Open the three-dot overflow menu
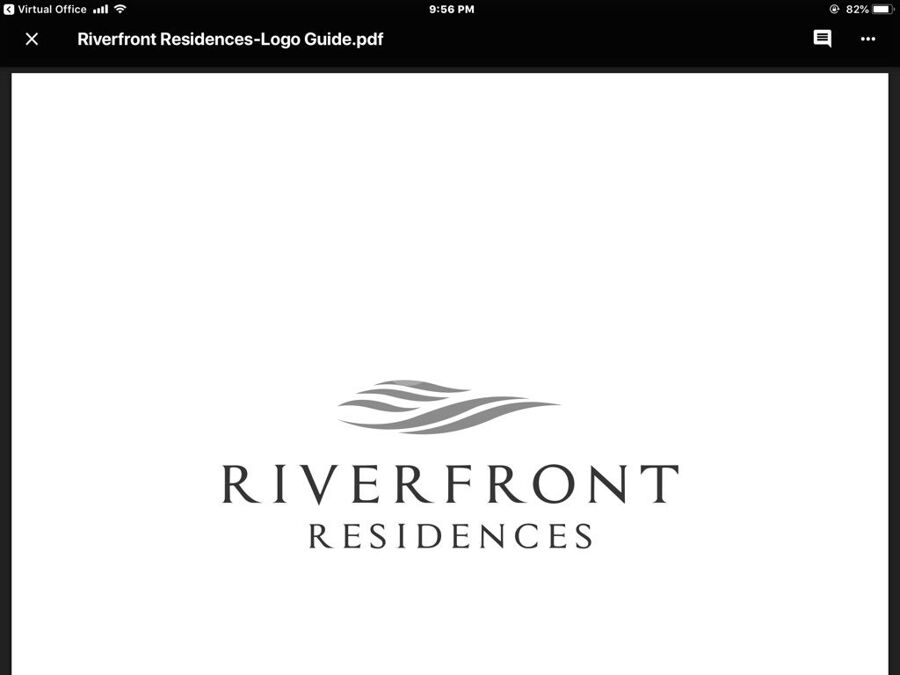 coord(867,39)
